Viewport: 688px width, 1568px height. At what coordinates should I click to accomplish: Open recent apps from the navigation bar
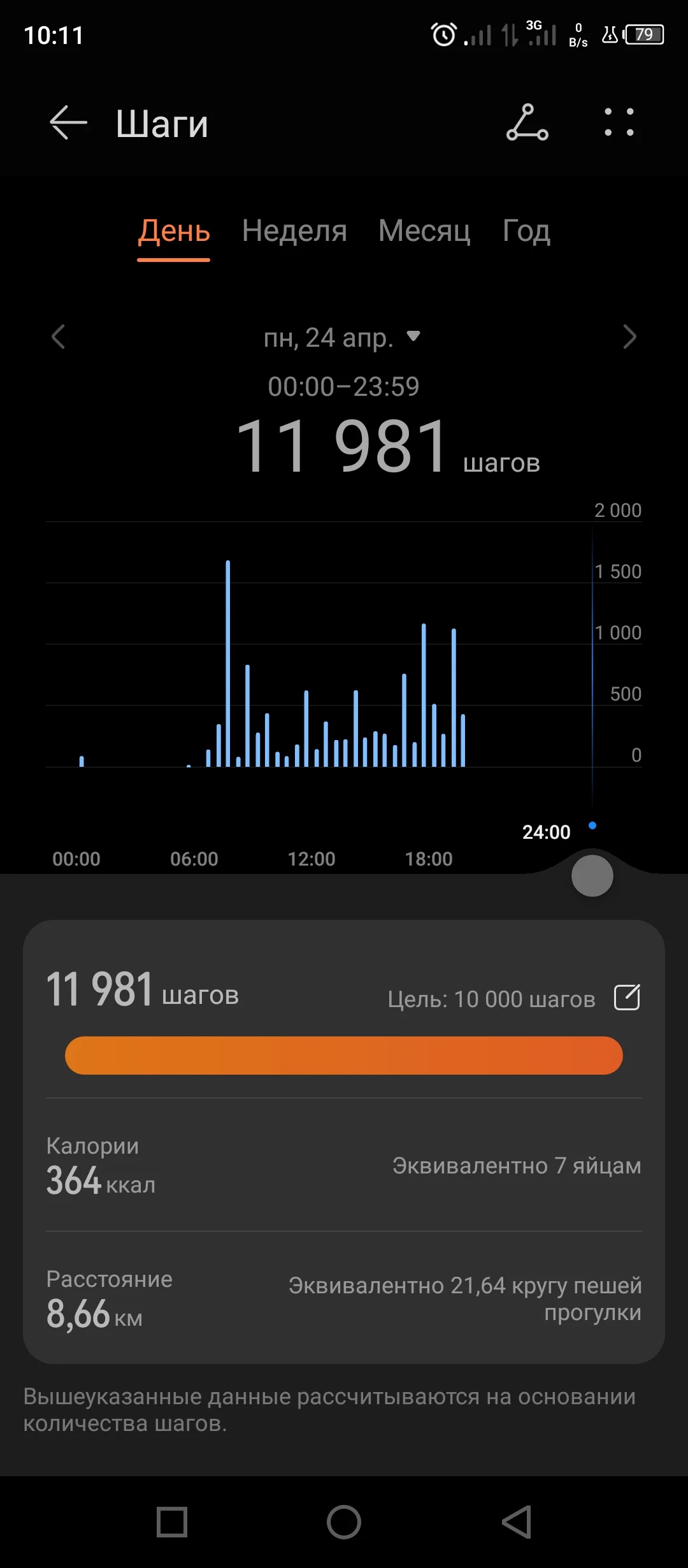tap(172, 1522)
